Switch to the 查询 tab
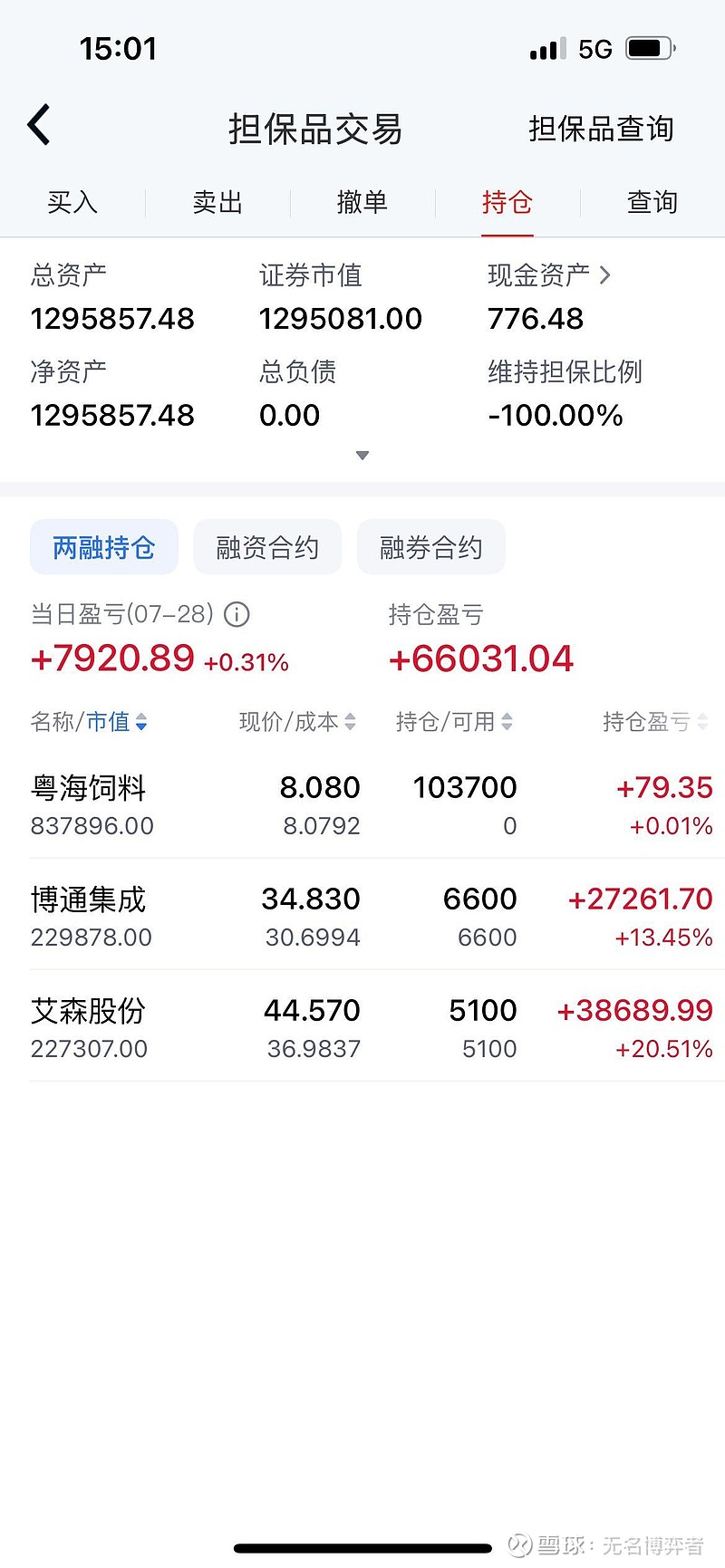The image size is (725, 1568). pos(652,202)
